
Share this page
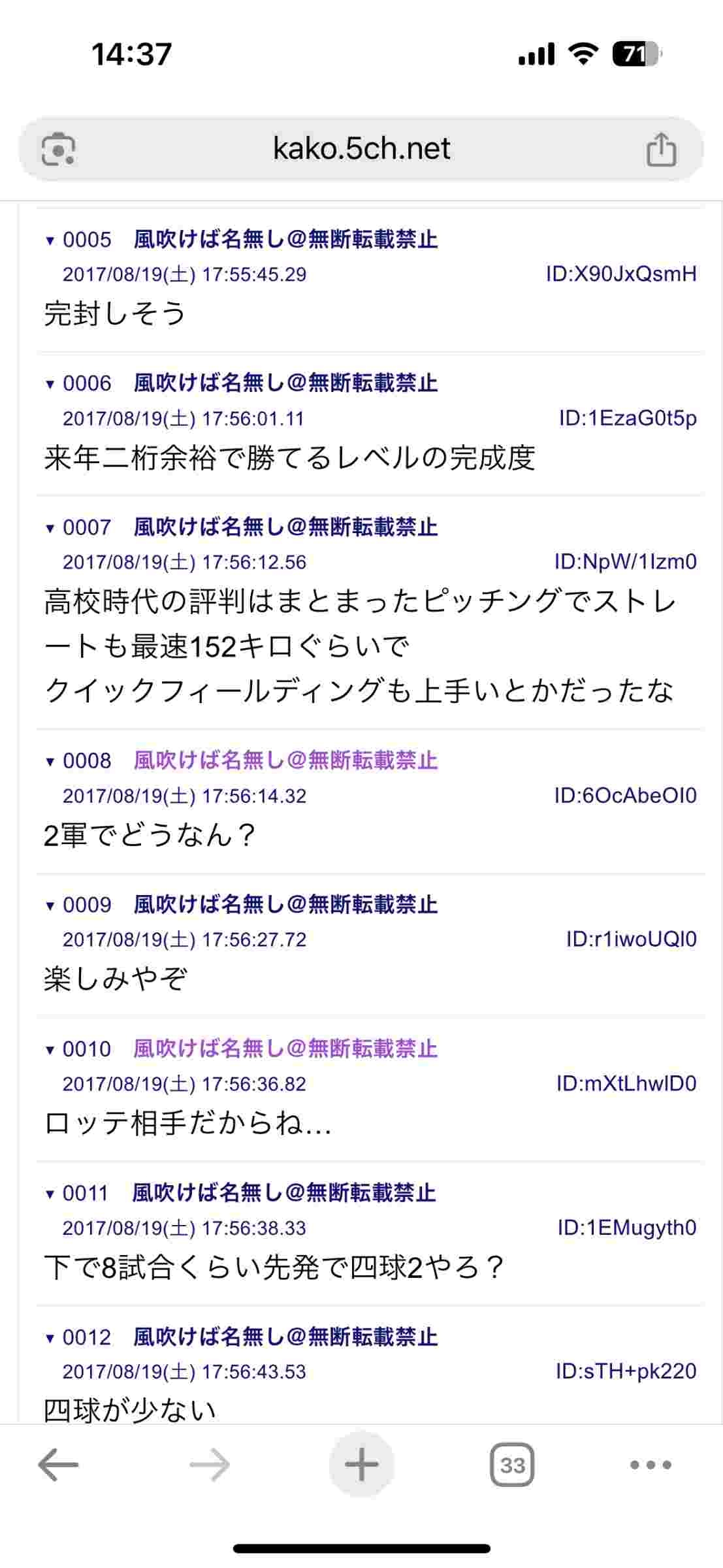tap(661, 150)
